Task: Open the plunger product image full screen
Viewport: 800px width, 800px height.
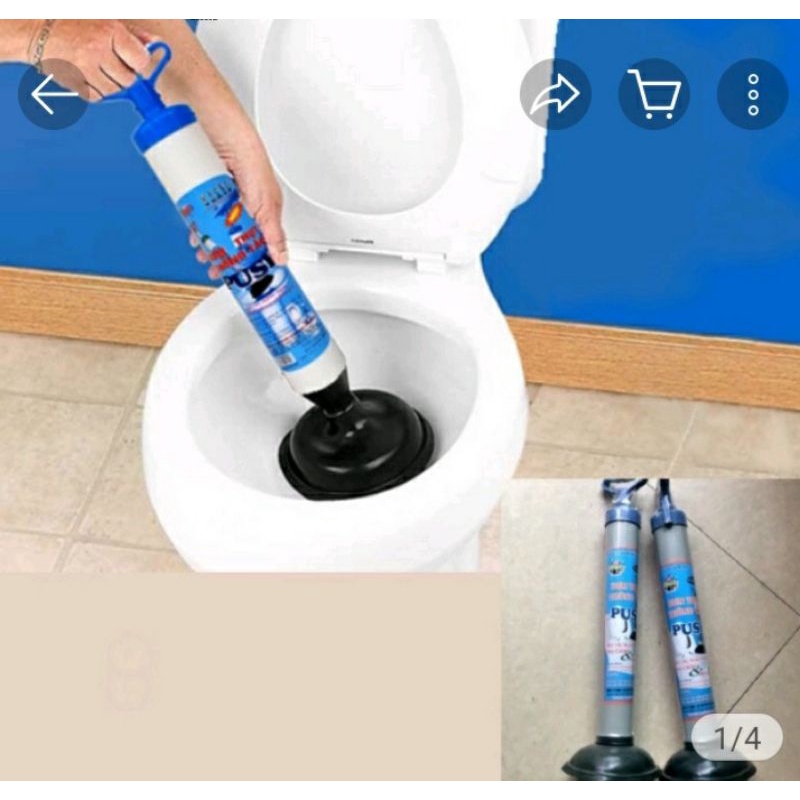Action: (x=400, y=400)
